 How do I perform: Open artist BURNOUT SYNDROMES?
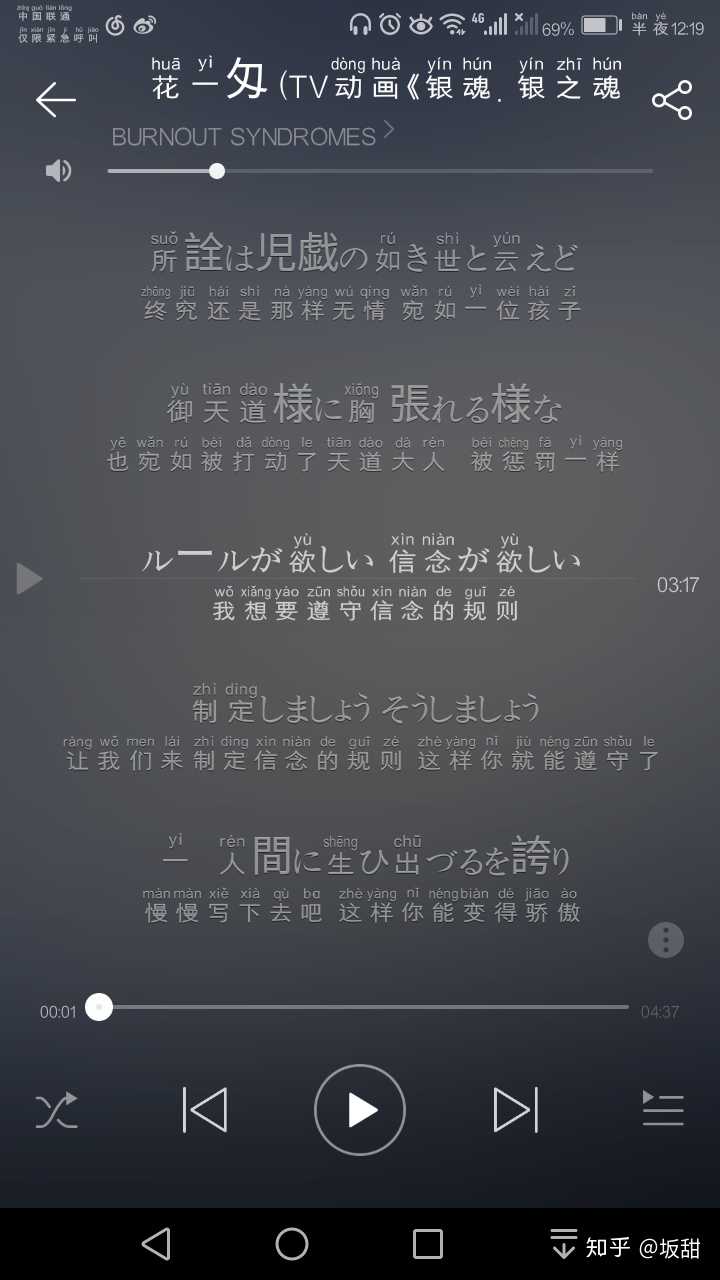[252, 136]
